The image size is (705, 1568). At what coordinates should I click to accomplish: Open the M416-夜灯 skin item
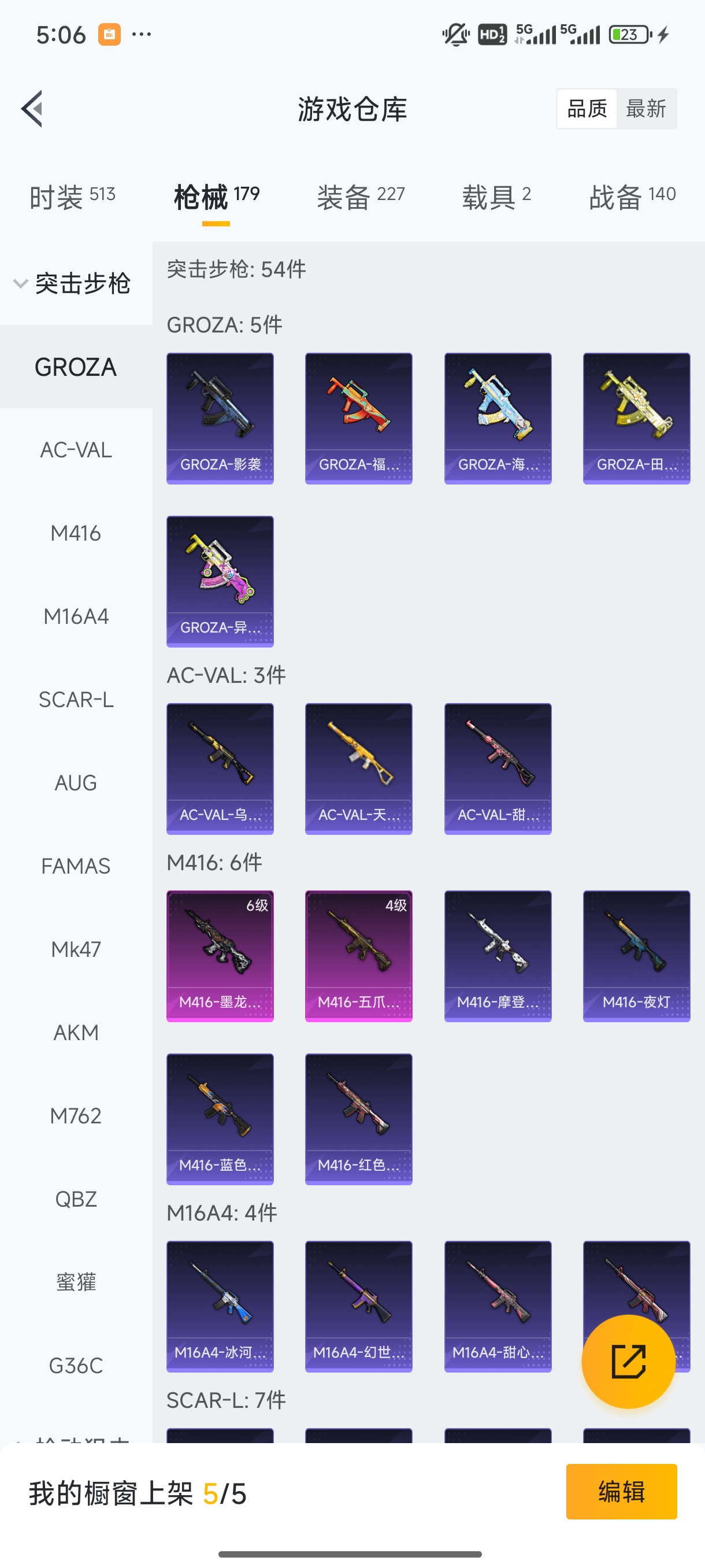coord(636,956)
